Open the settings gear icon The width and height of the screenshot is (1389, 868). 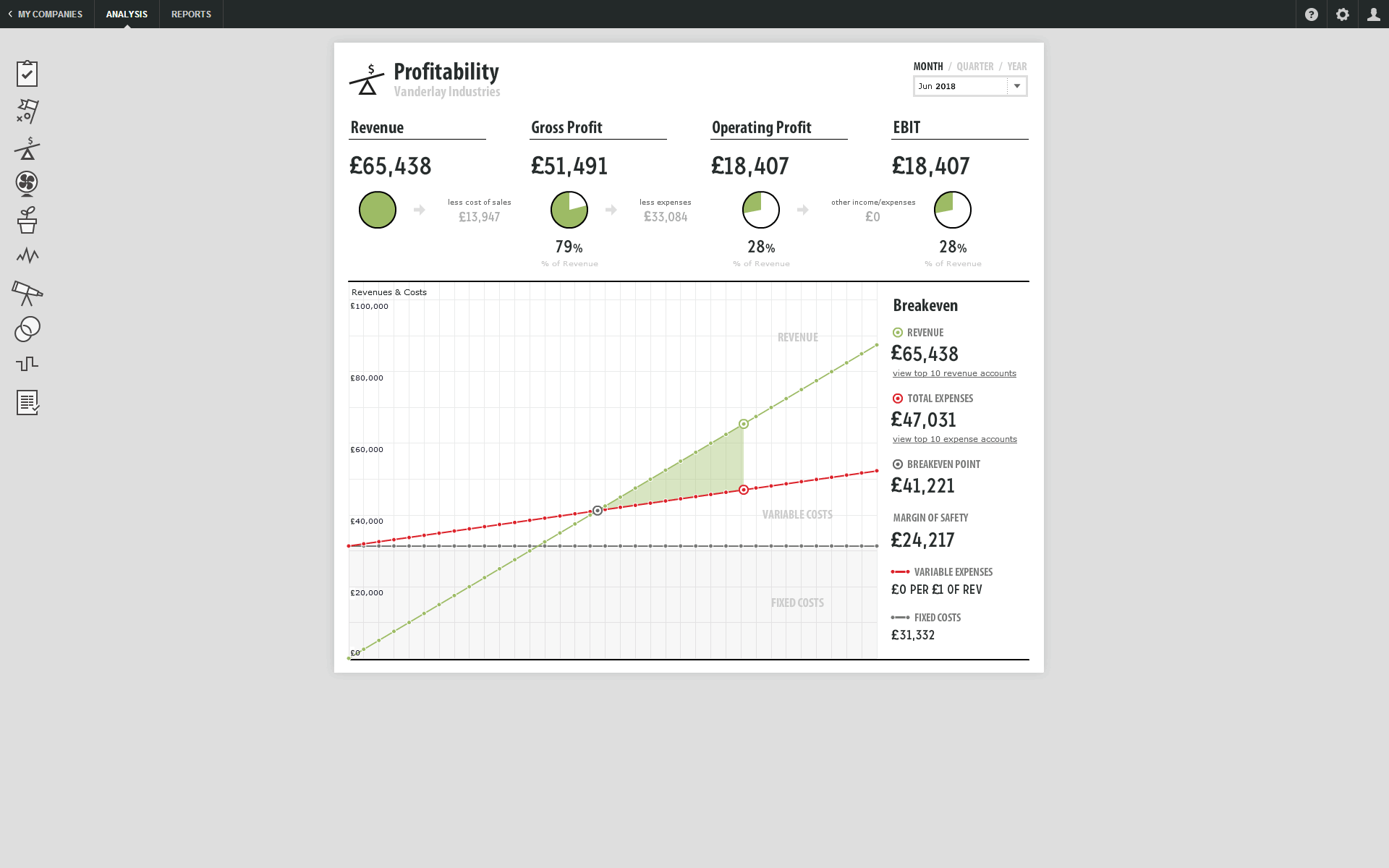click(1342, 14)
